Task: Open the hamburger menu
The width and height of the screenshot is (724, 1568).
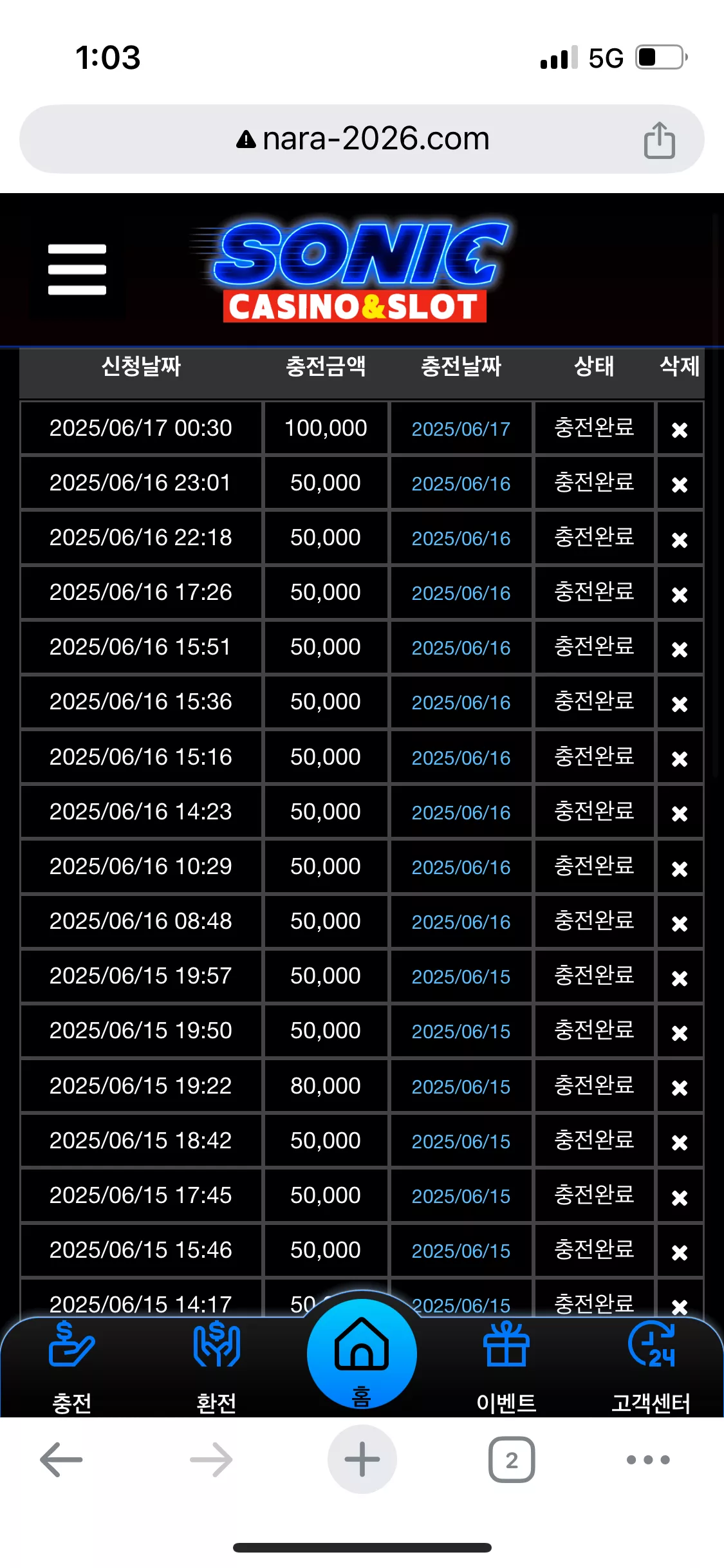Action: point(77,270)
